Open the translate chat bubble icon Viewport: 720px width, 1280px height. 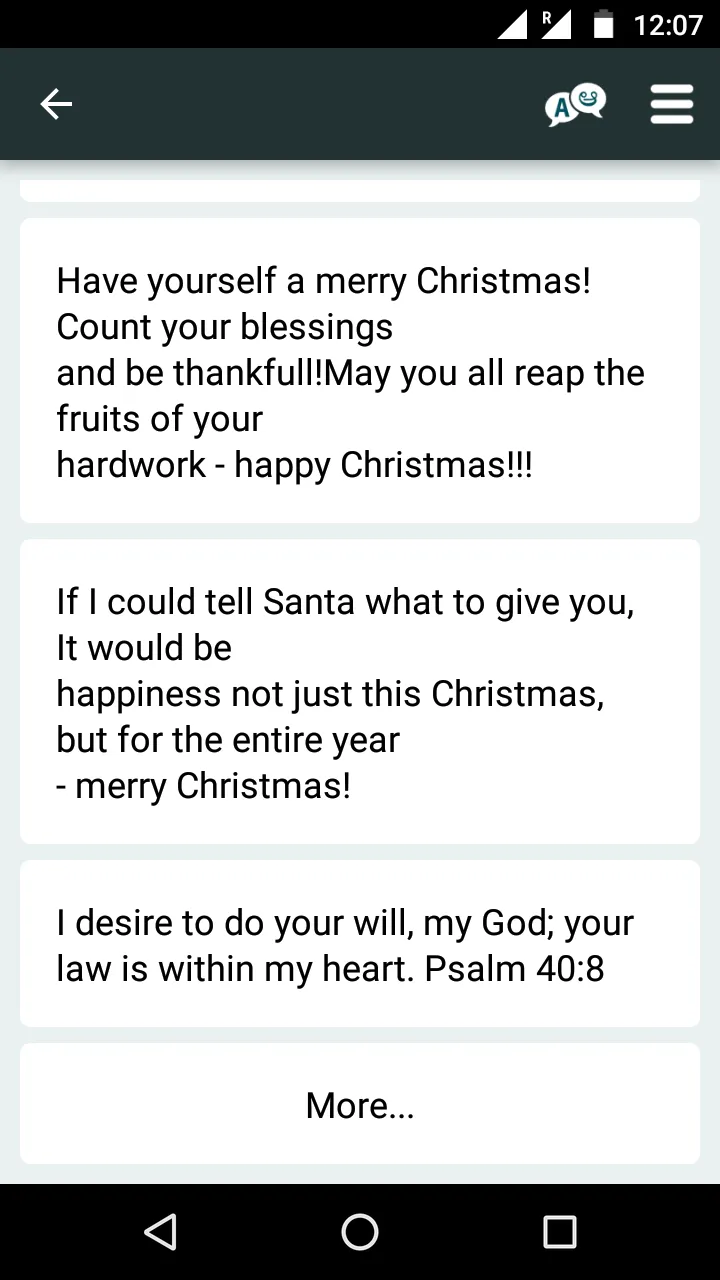[x=575, y=104]
